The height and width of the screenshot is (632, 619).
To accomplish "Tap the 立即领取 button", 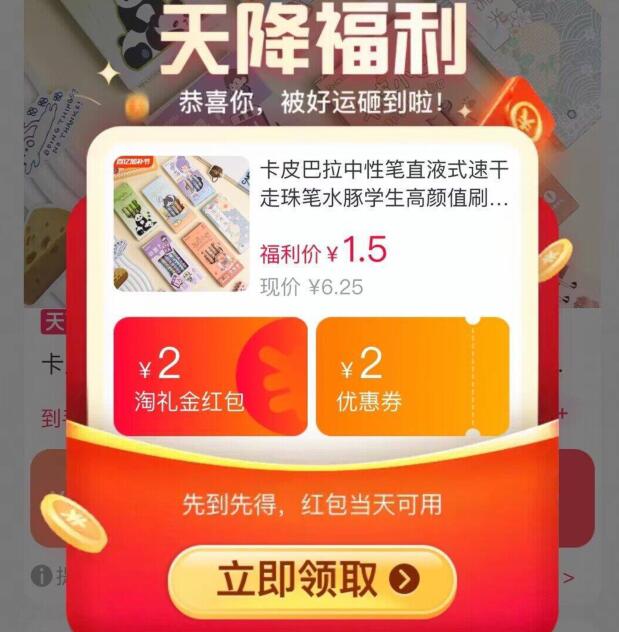I will pos(311,581).
